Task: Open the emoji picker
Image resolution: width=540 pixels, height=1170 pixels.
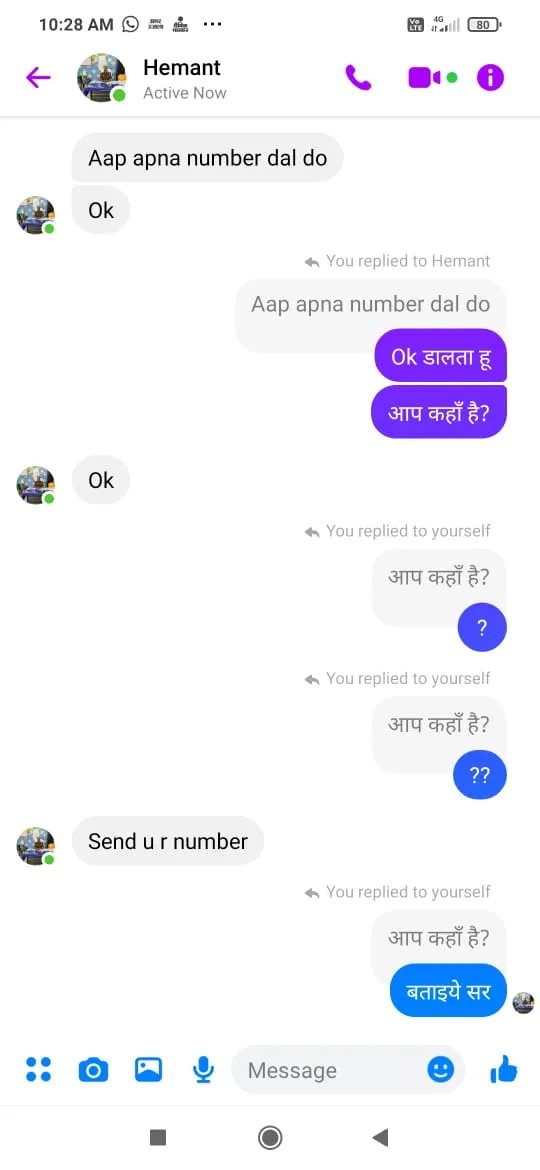Action: 441,1070
